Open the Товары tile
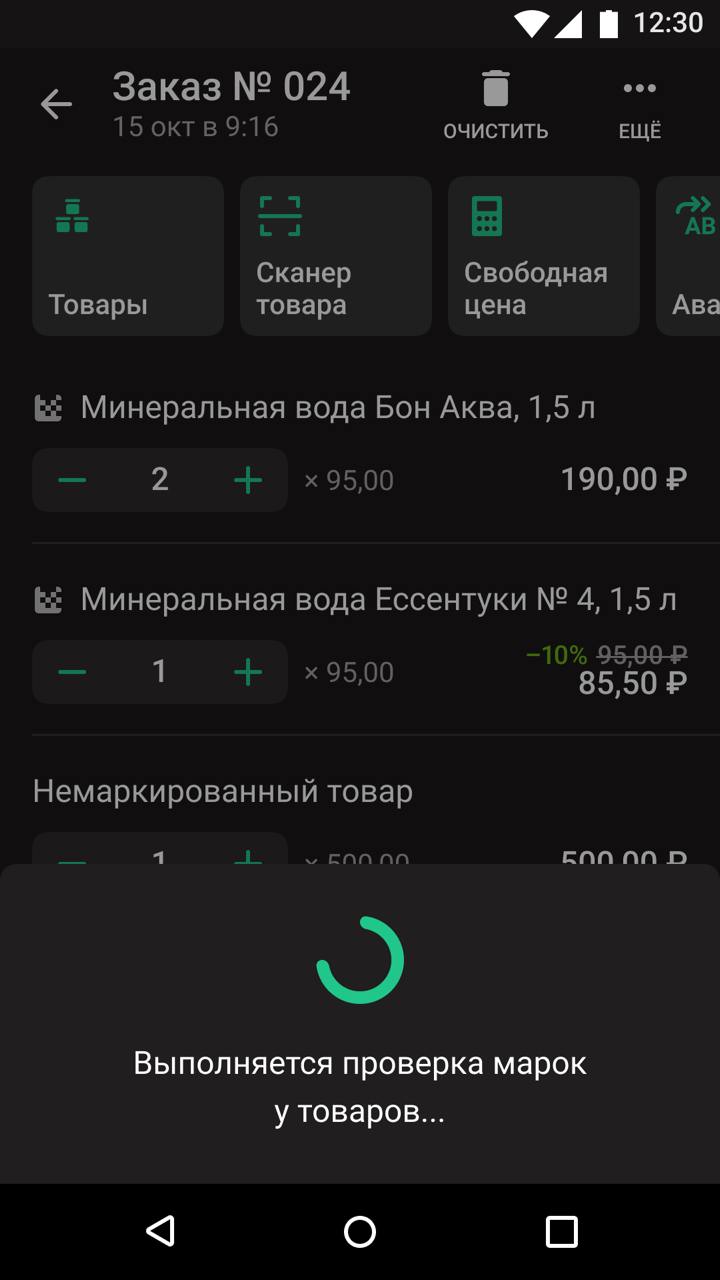This screenshot has height=1280, width=720. point(128,256)
